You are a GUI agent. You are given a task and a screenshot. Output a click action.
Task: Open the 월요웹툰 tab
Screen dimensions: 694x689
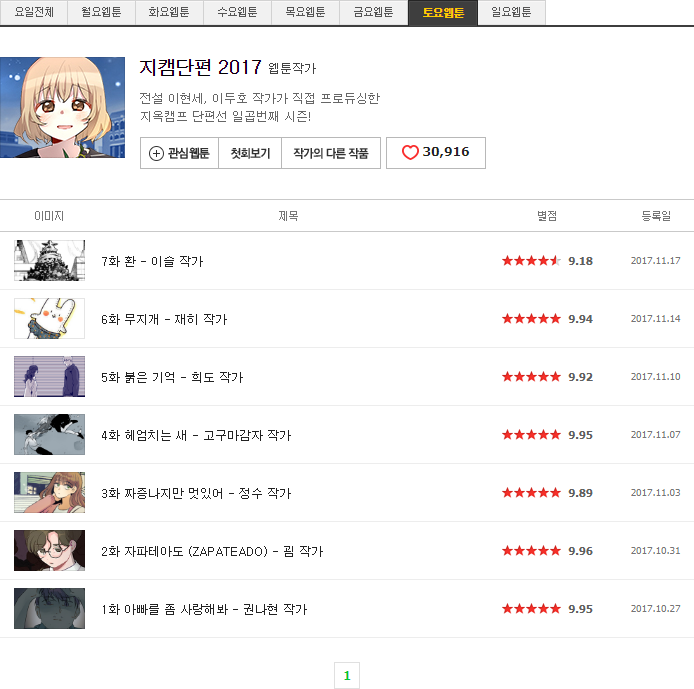tap(101, 13)
